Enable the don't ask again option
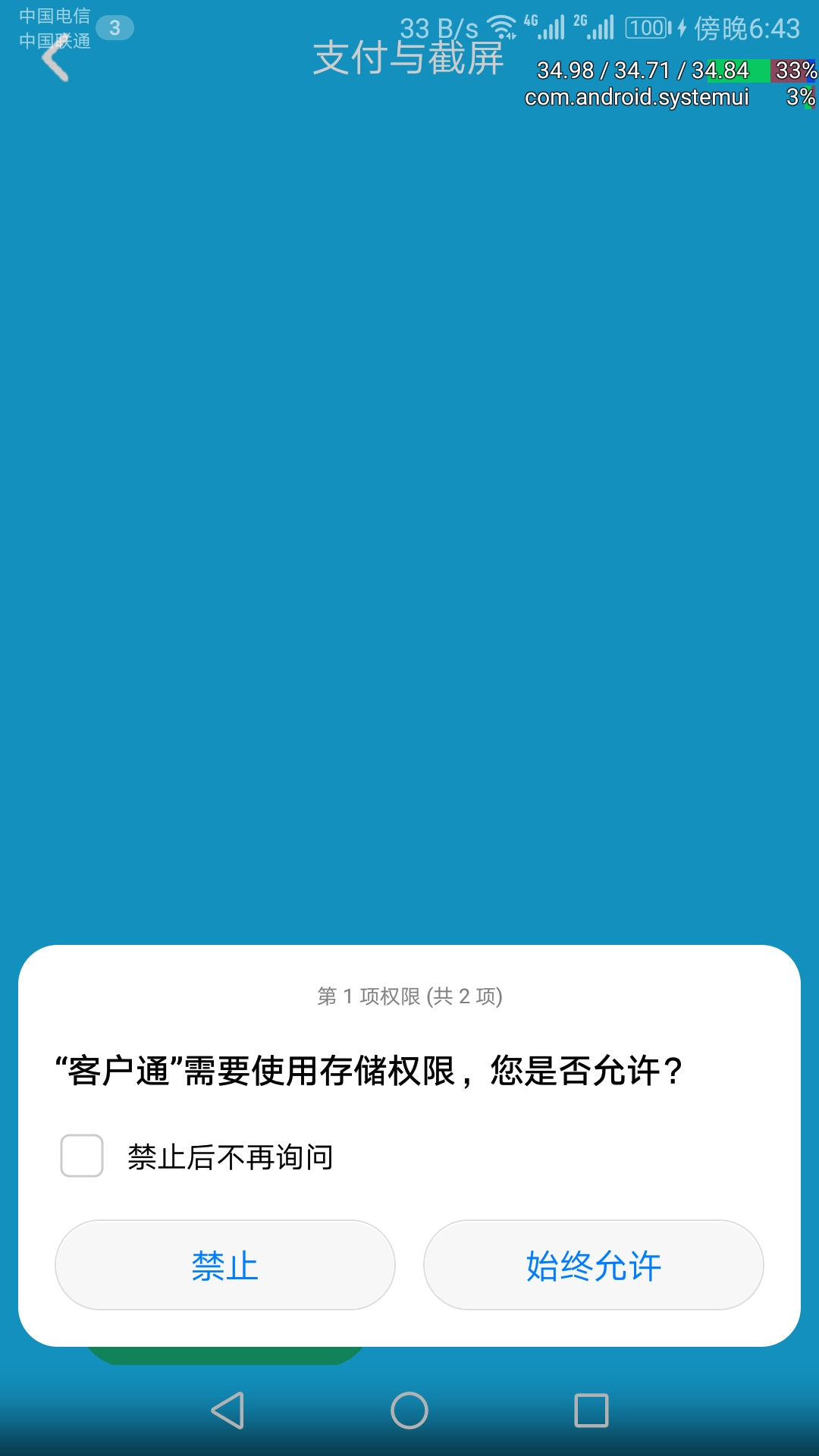The width and height of the screenshot is (819, 1456). coord(82,1156)
